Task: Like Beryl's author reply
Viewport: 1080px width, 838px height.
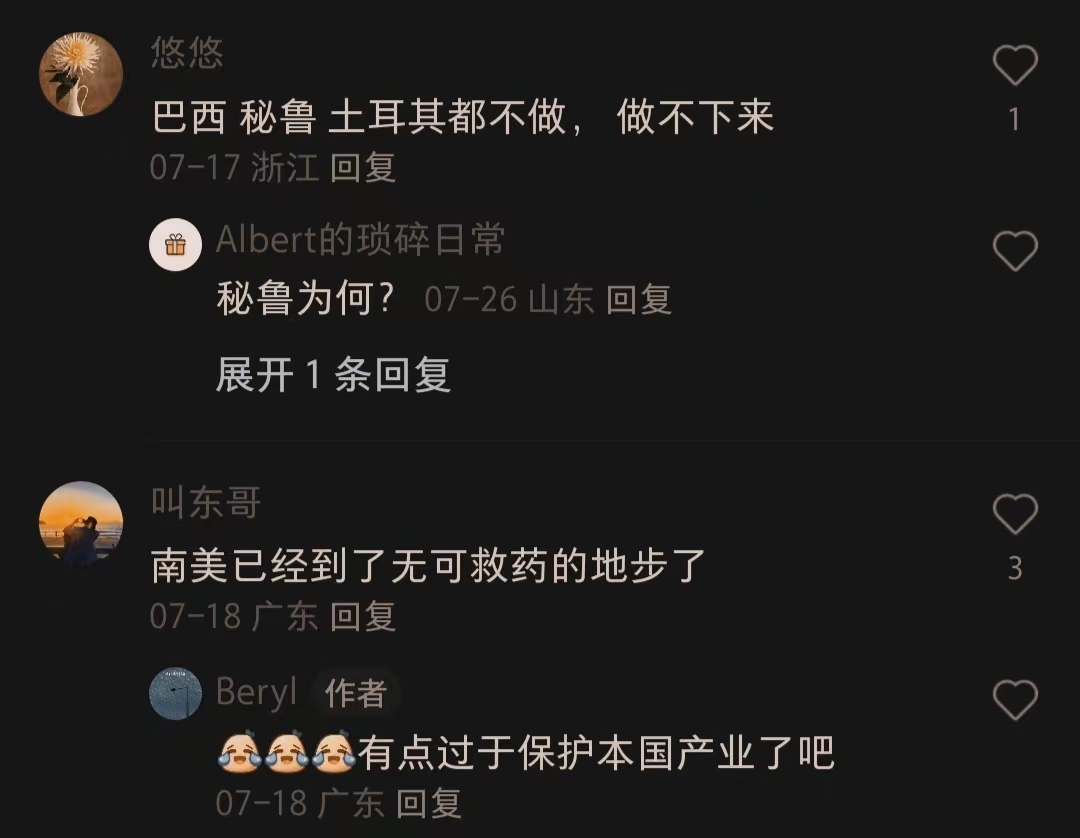Action: pos(1014,700)
